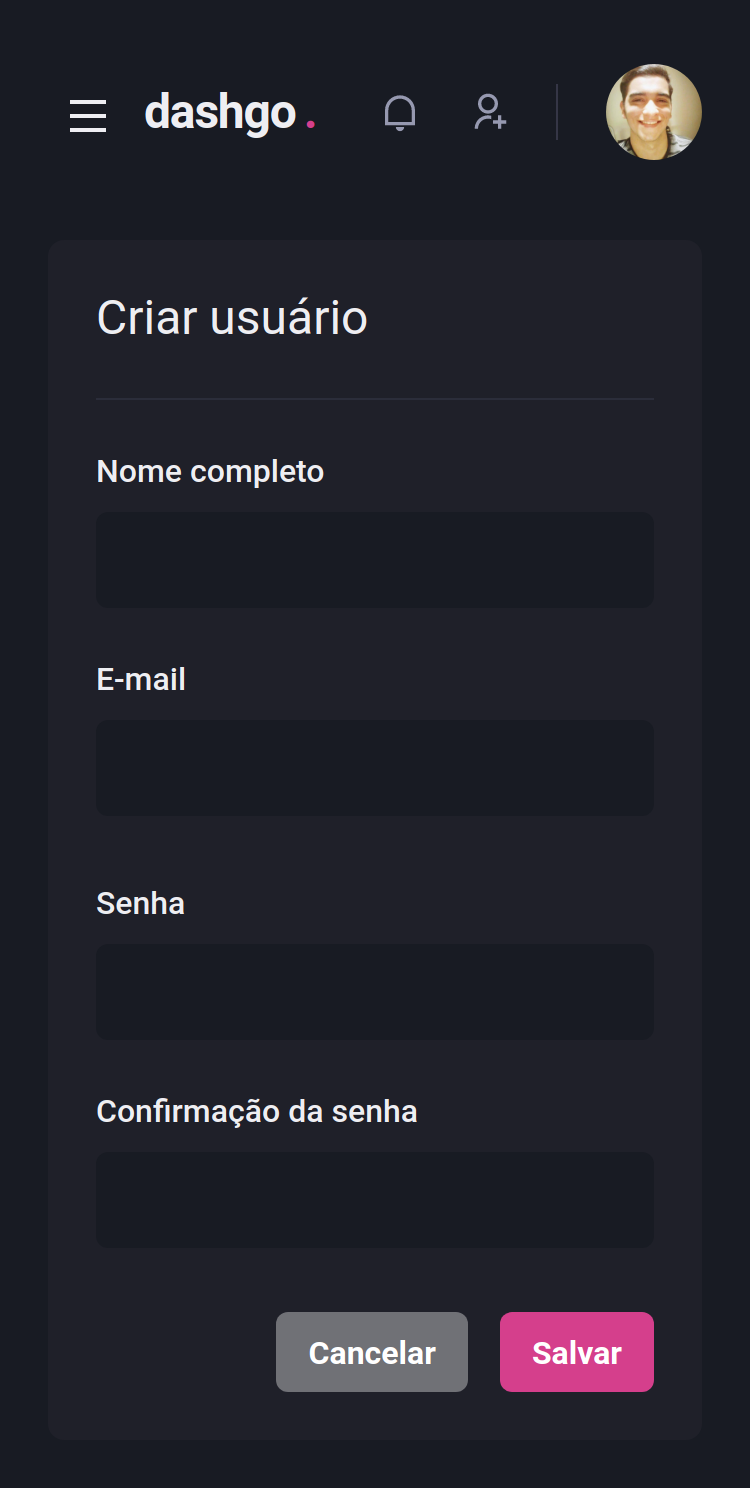Focus the Confirmação da senha field
This screenshot has width=750, height=1488.
pyautogui.click(x=375, y=1200)
